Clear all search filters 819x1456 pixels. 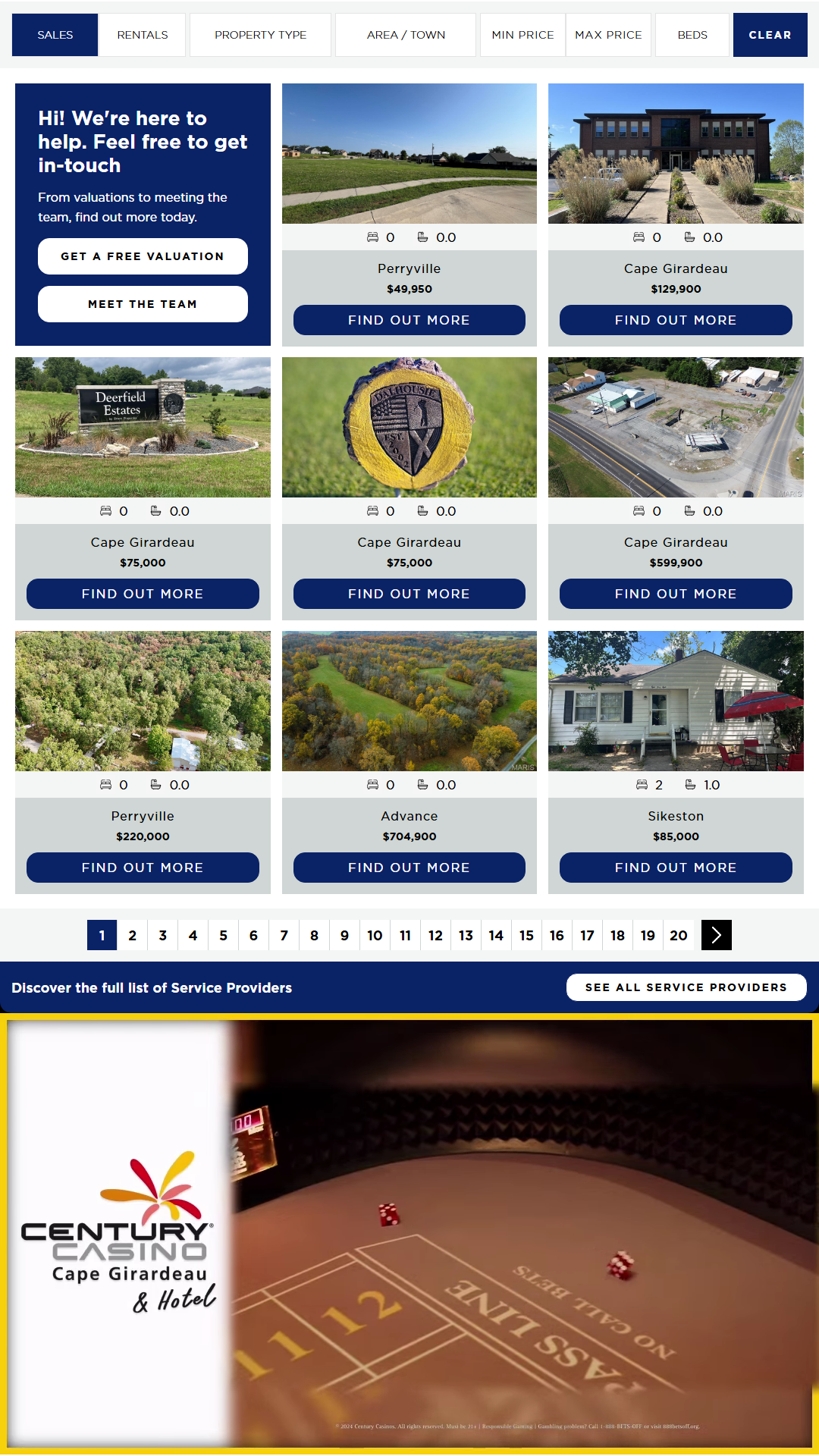pyautogui.click(x=770, y=35)
